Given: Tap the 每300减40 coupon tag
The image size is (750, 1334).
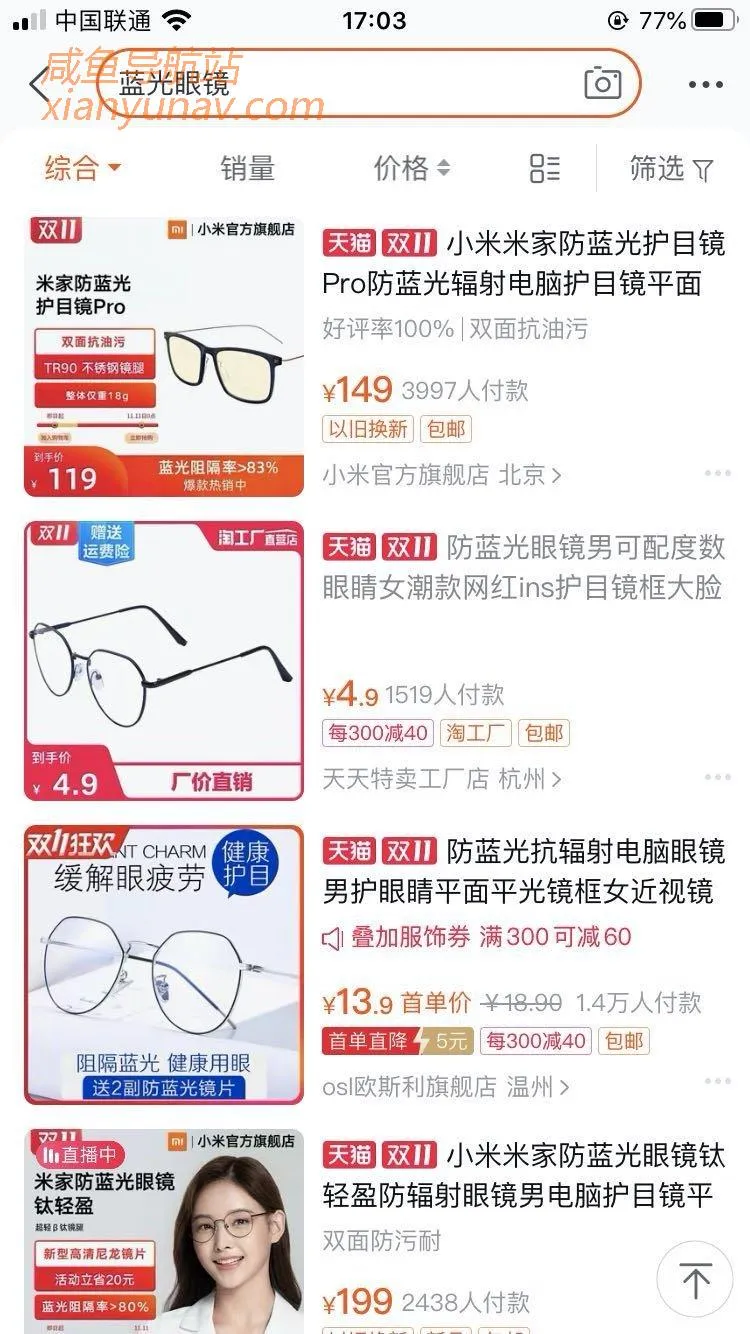Looking at the screenshot, I should click(379, 733).
